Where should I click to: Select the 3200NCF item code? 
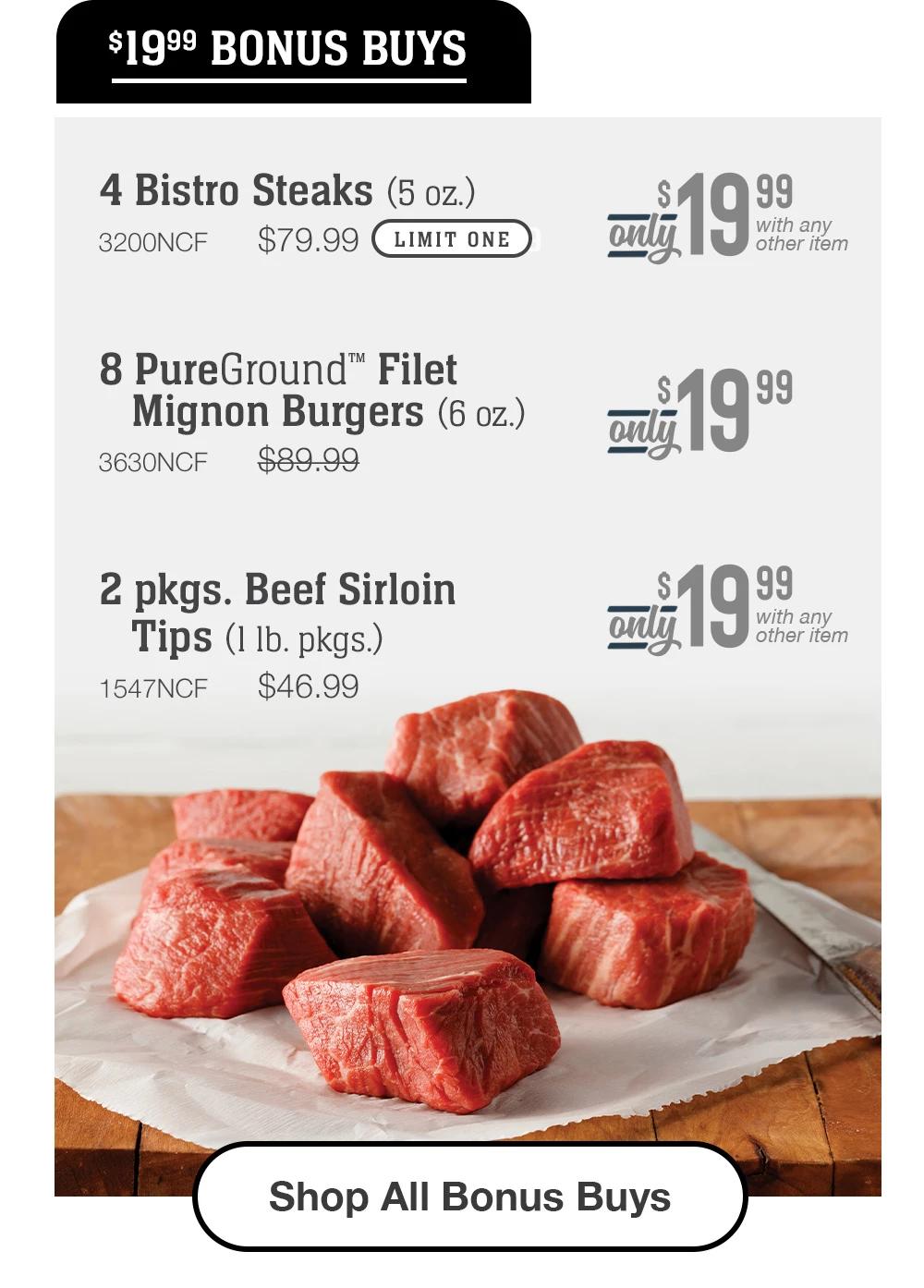coord(152,240)
